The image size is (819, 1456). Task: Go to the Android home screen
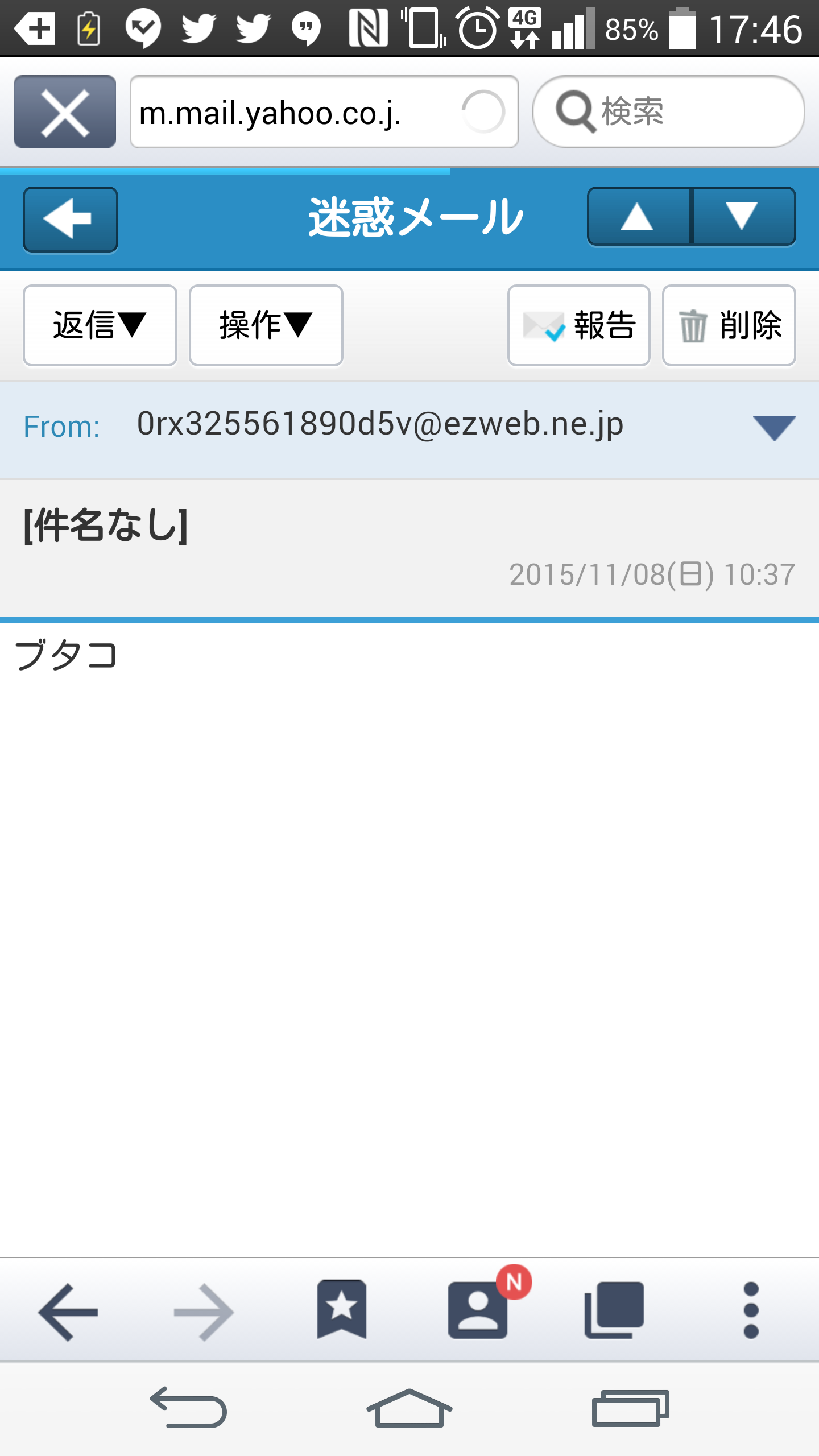[409, 1408]
